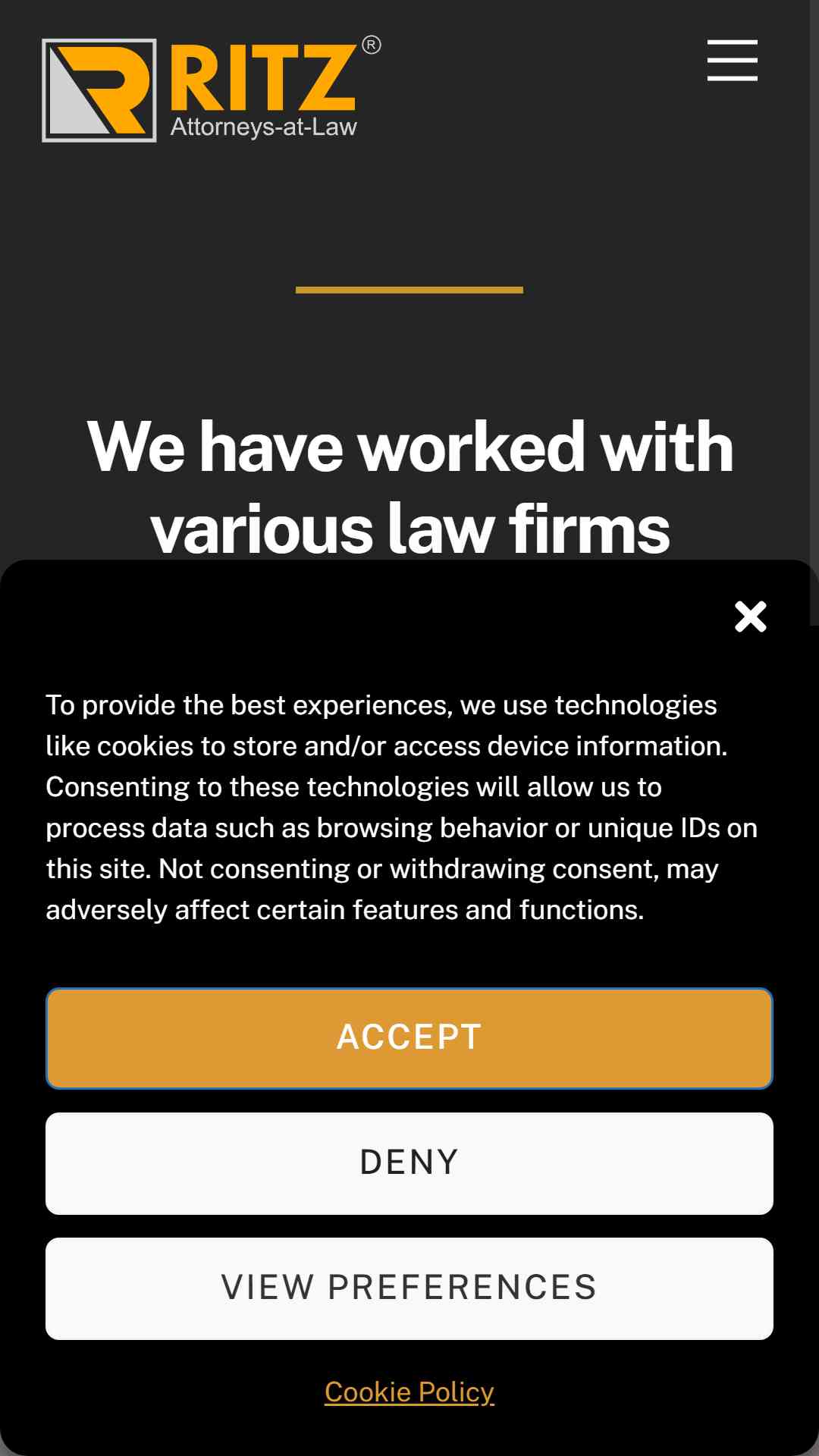The image size is (819, 1456).
Task: Tap the Ritz Attorneys-at-Law logo
Action: tap(212, 89)
